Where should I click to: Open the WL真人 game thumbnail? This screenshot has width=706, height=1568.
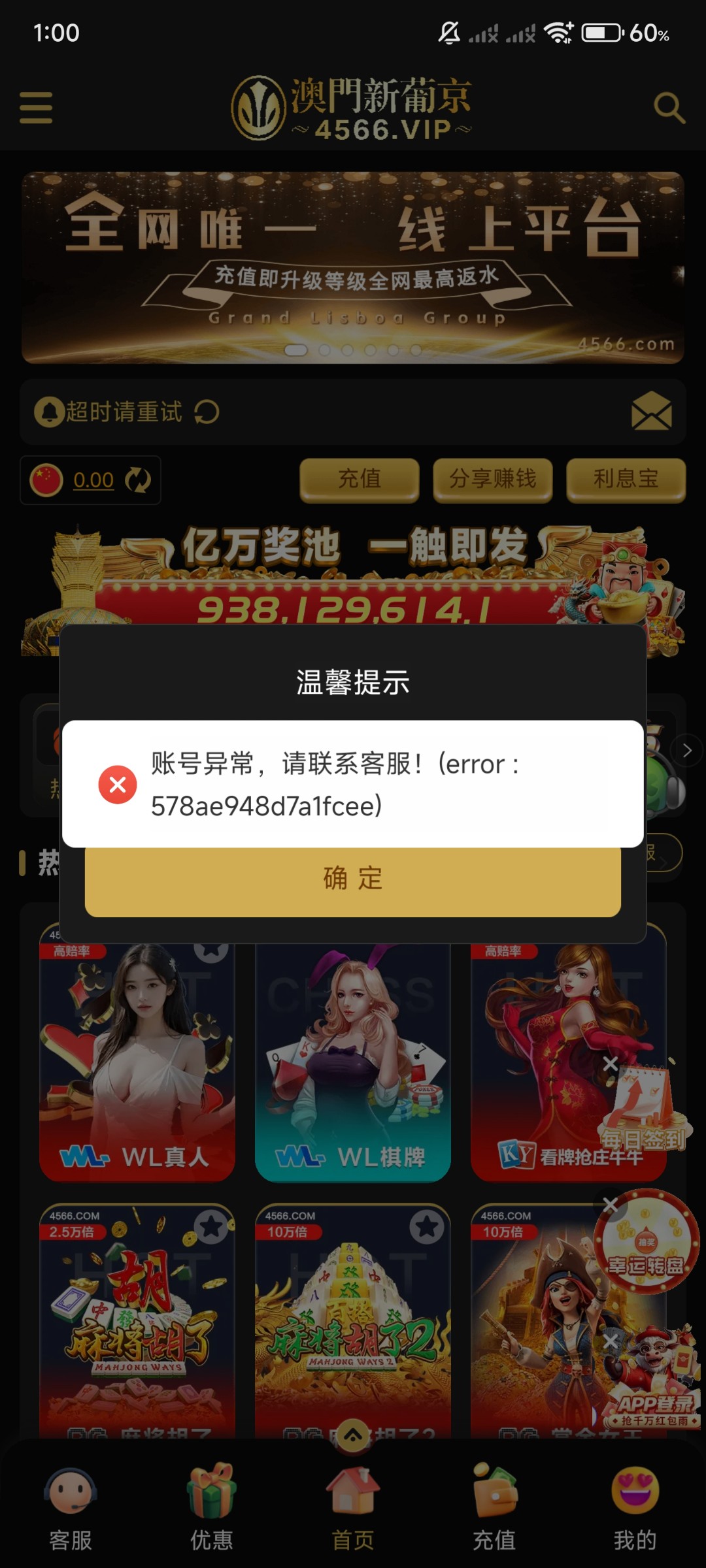pyautogui.click(x=137, y=1058)
